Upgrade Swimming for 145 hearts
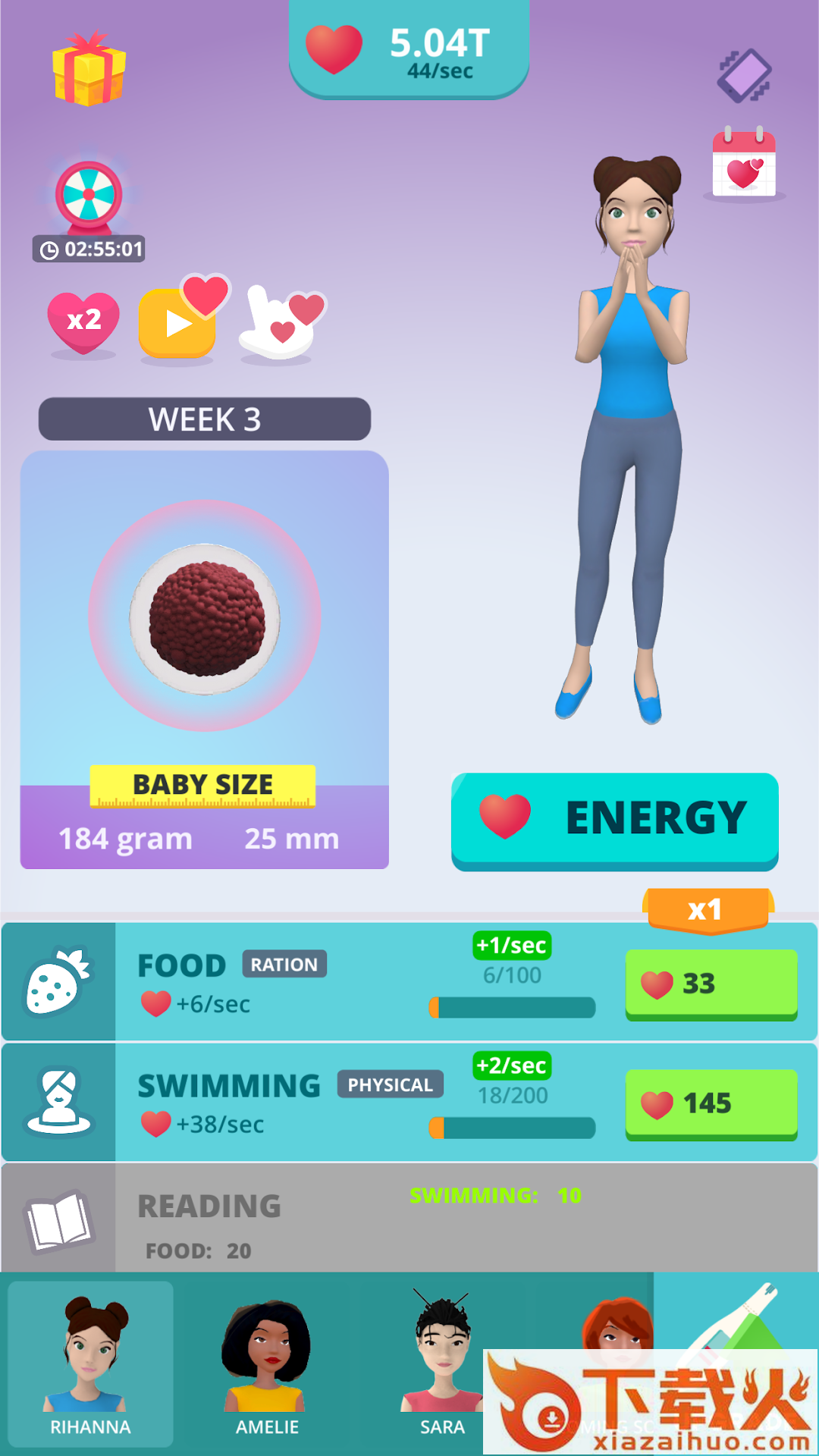819x1456 pixels. [x=711, y=1103]
